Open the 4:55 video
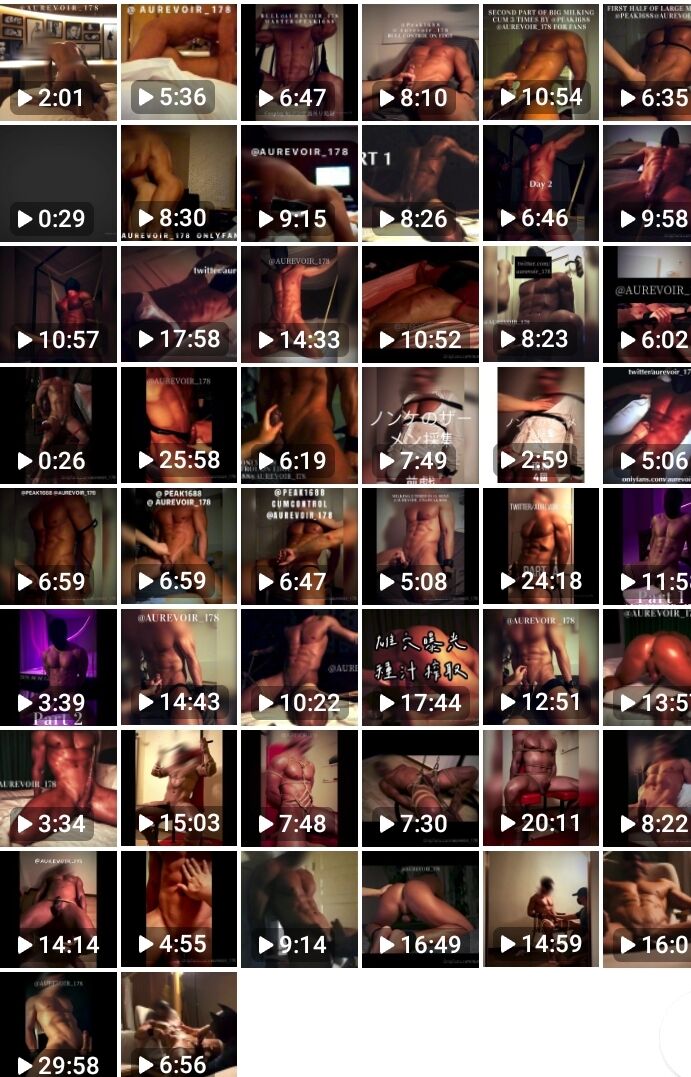Image resolution: width=691 pixels, height=1077 pixels. (179, 909)
